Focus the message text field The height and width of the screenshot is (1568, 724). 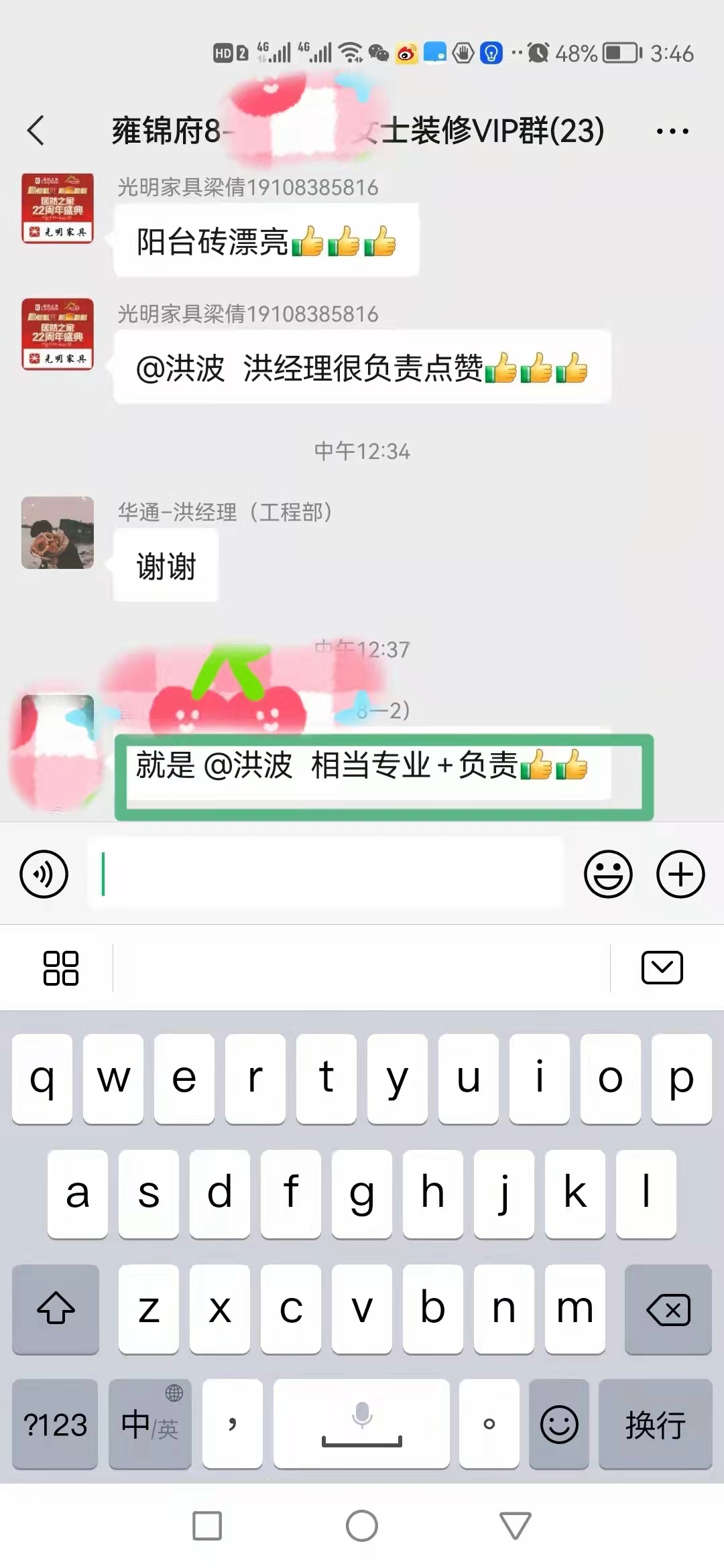point(325,874)
